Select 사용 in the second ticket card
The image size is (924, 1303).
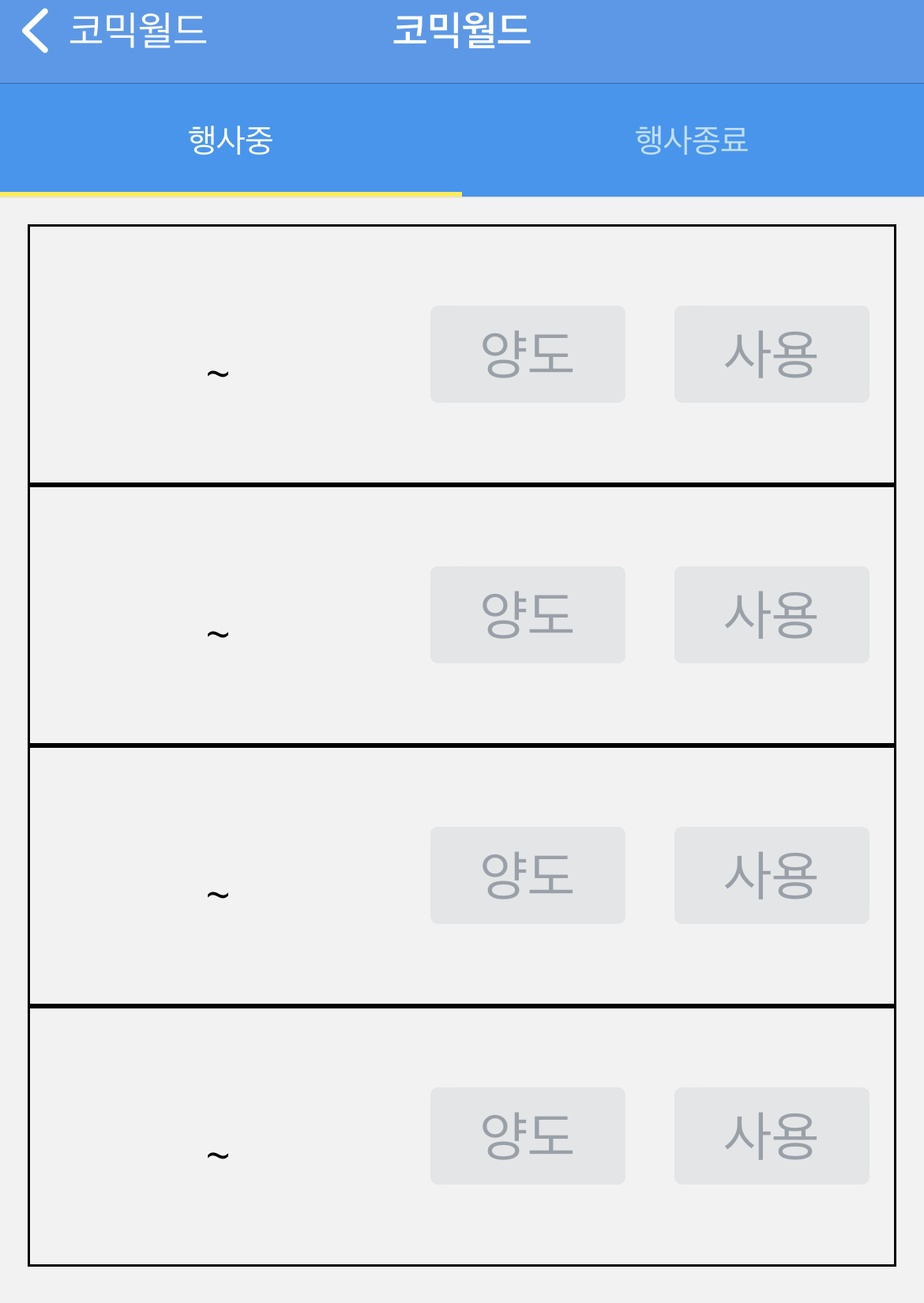(772, 614)
